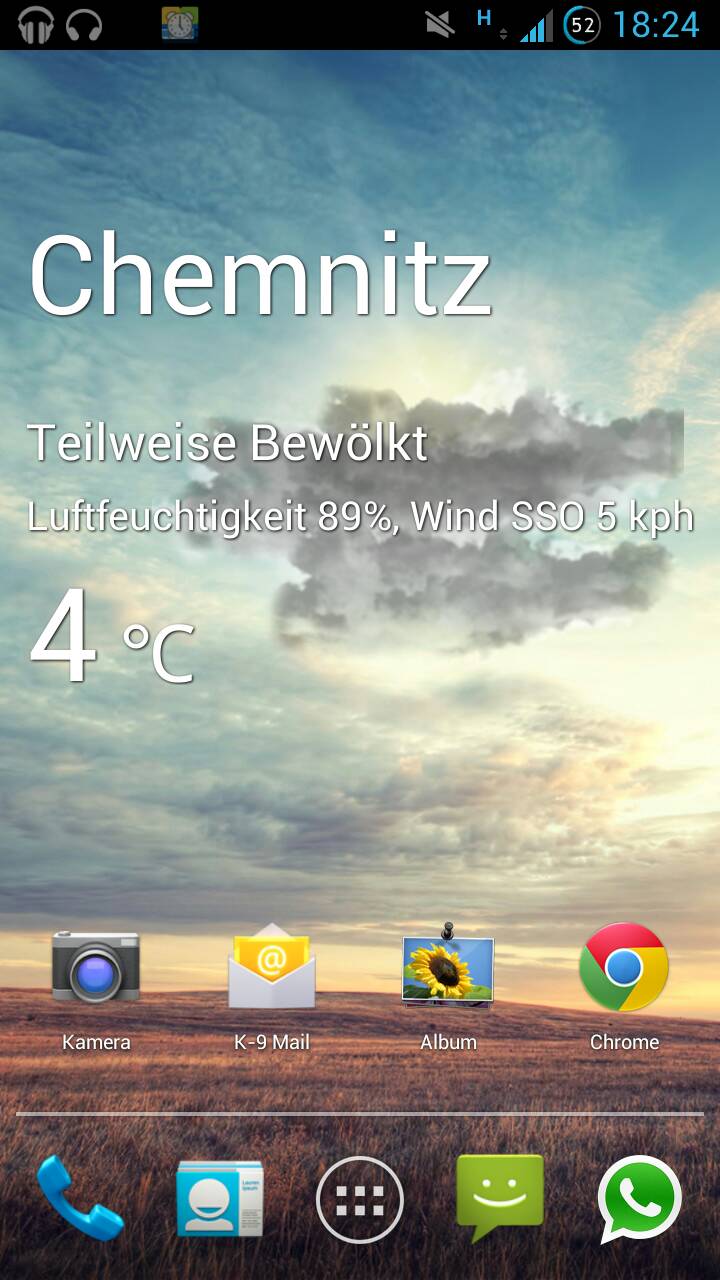Open the contacts app in the dock
Image resolution: width=720 pixels, height=1280 pixels.
220,1199
